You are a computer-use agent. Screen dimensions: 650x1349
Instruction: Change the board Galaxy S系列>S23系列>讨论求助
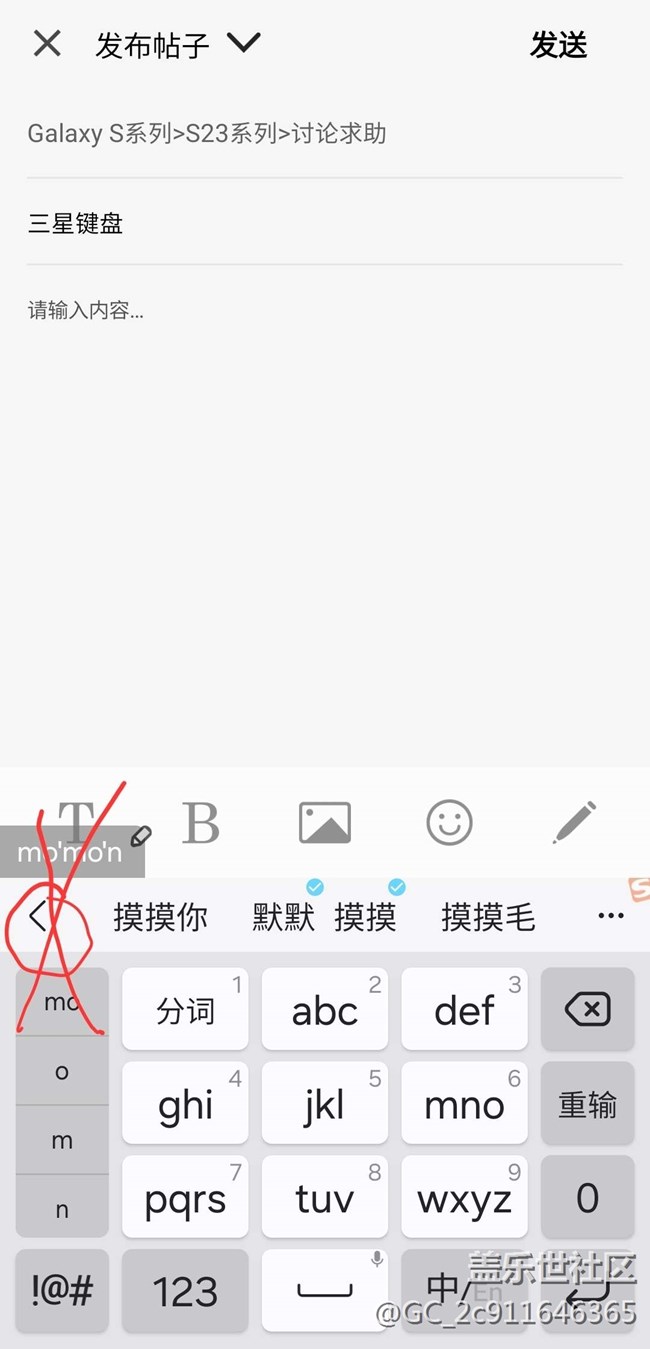pyautogui.click(x=207, y=134)
